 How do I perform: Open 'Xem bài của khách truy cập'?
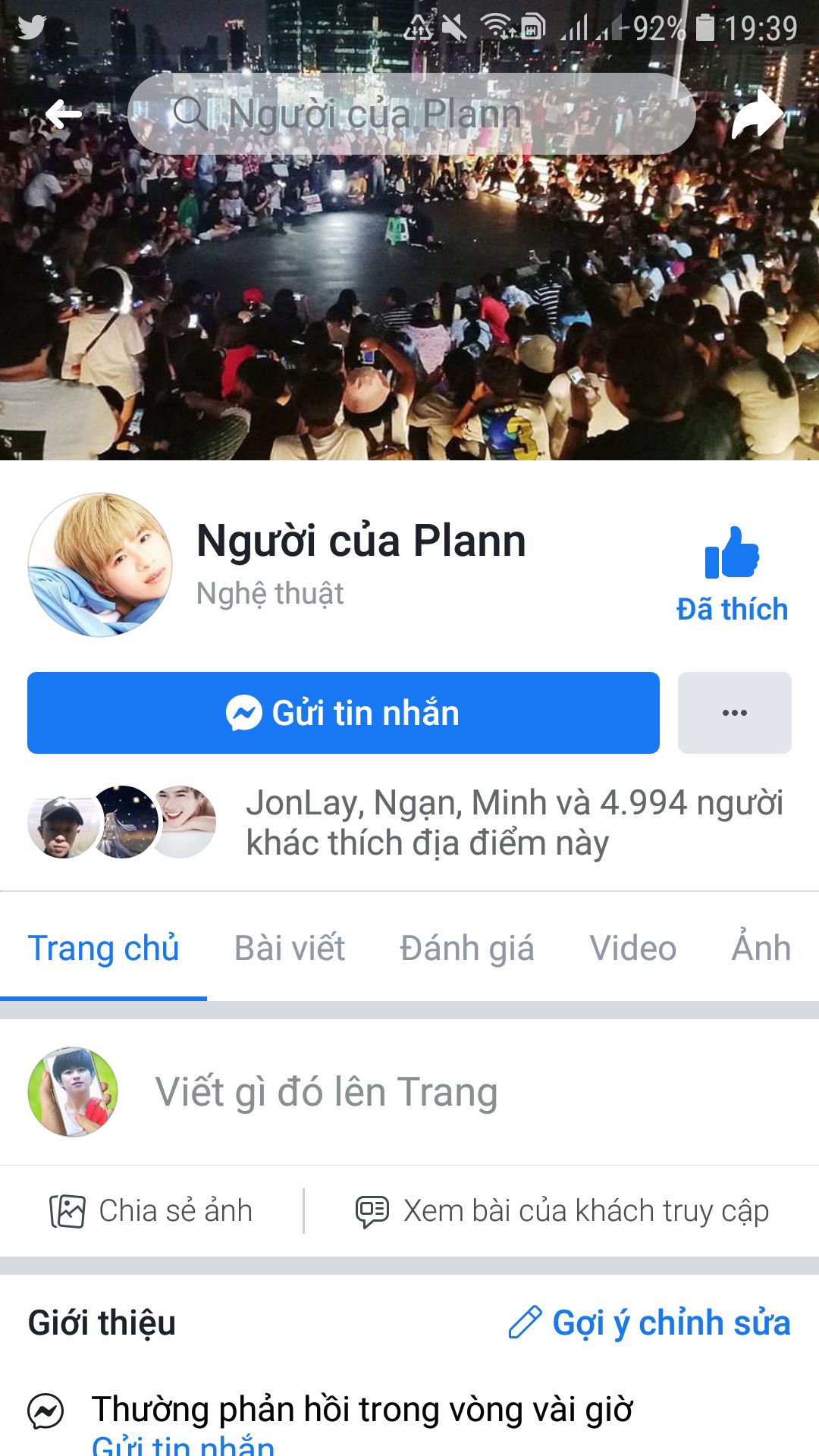click(562, 1211)
